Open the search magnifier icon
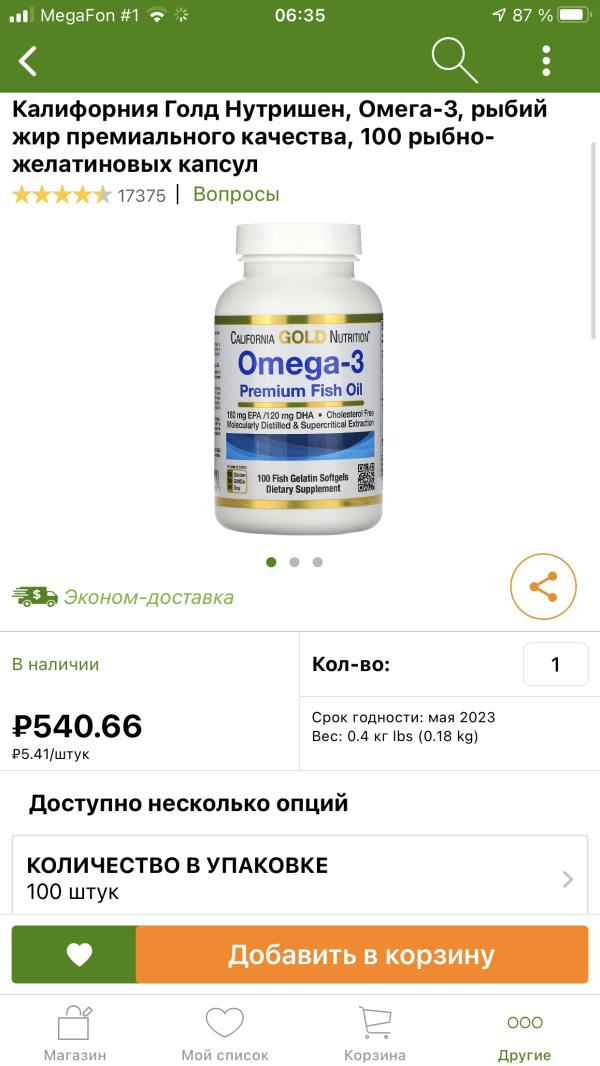Viewport: 600px width, 1066px height. click(453, 61)
